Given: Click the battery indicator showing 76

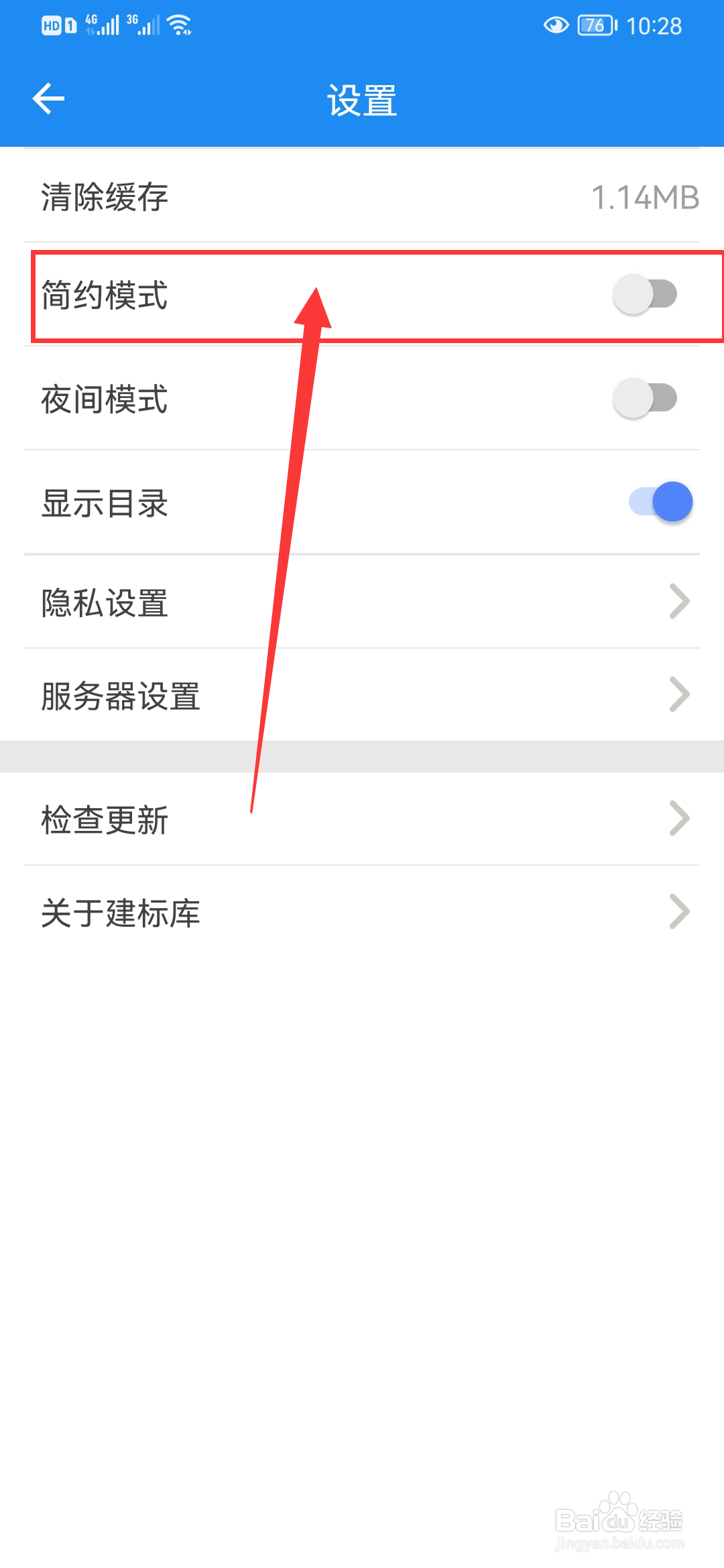Looking at the screenshot, I should pos(594,24).
